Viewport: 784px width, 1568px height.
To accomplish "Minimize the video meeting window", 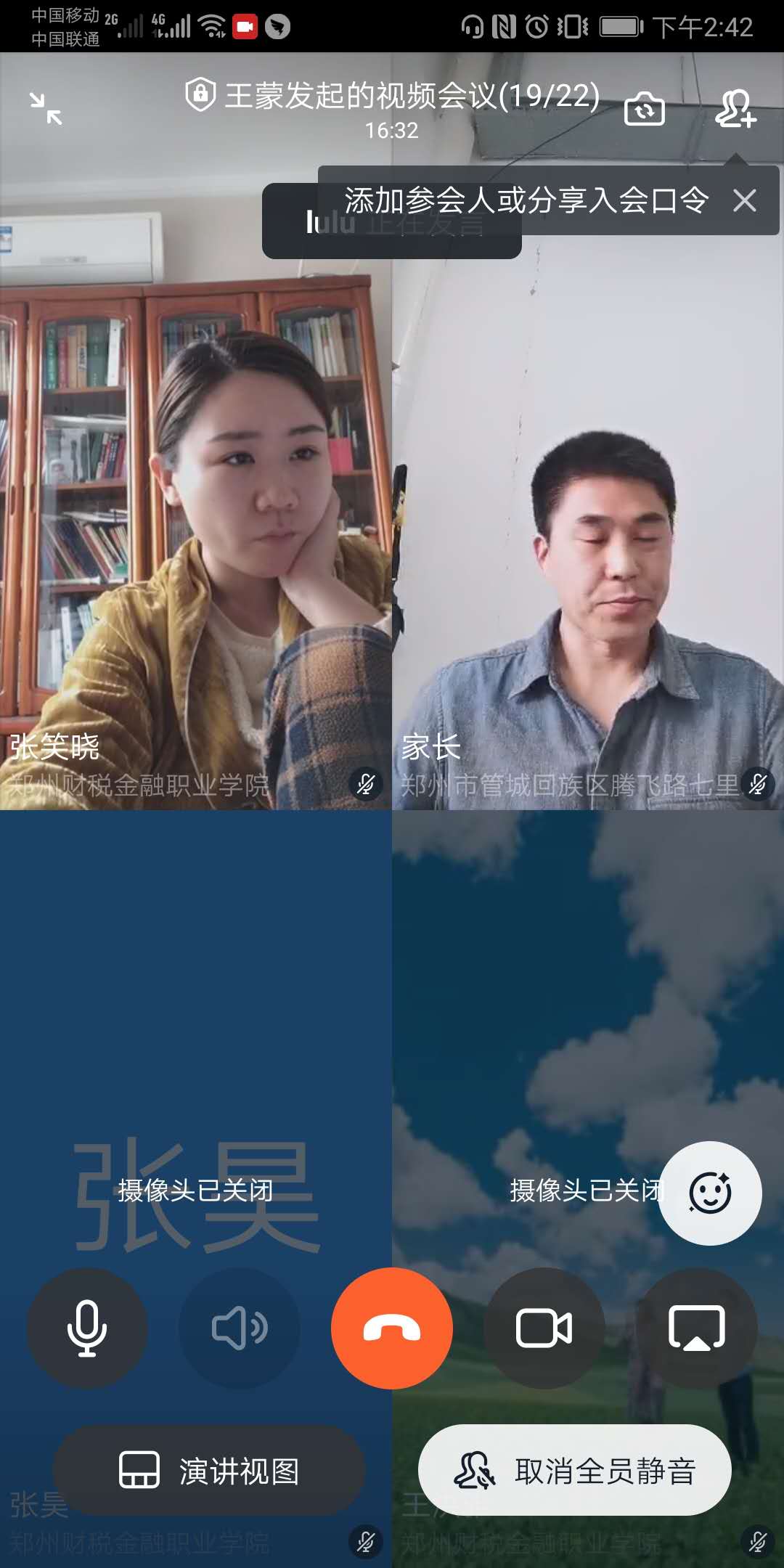I will [x=46, y=109].
